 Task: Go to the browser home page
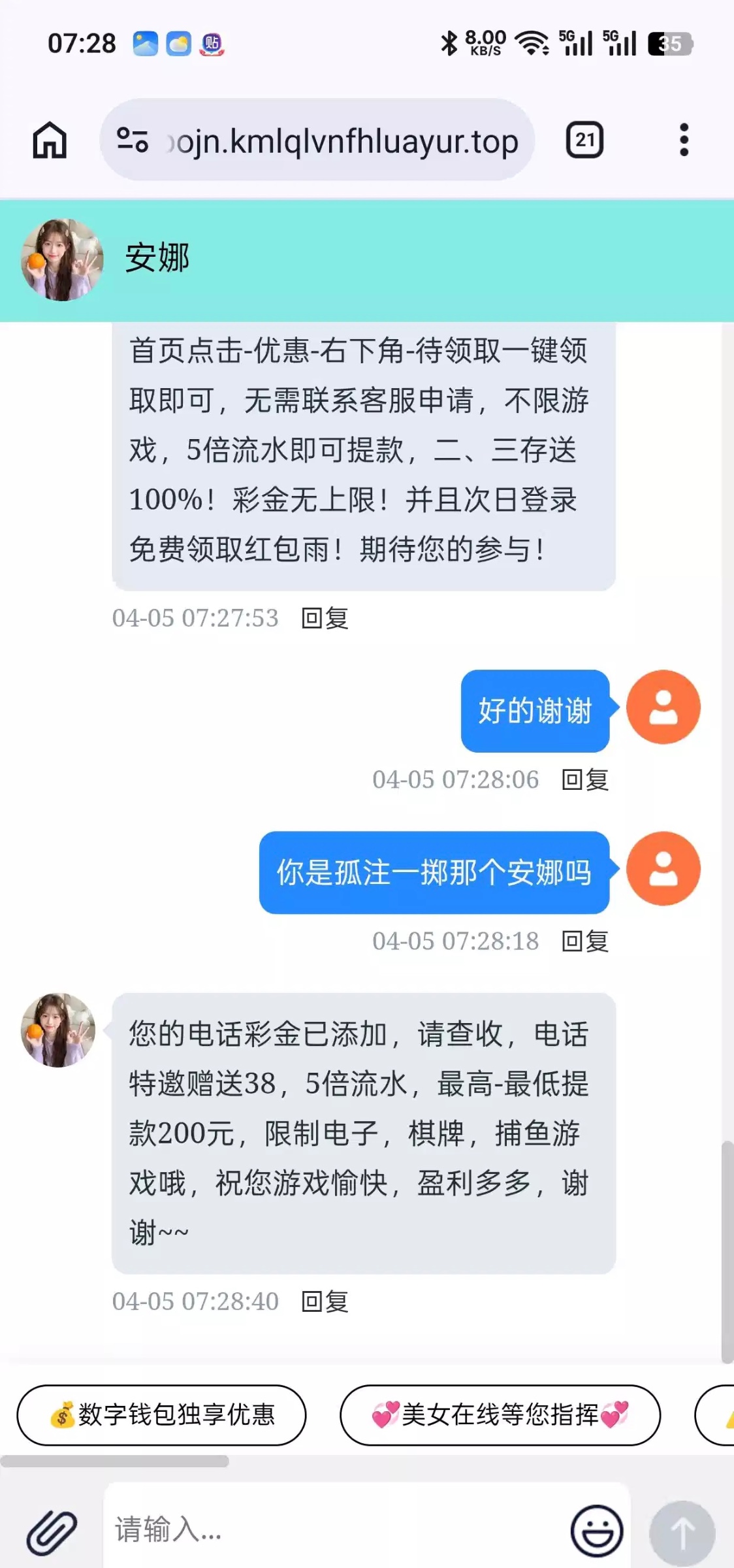point(50,140)
